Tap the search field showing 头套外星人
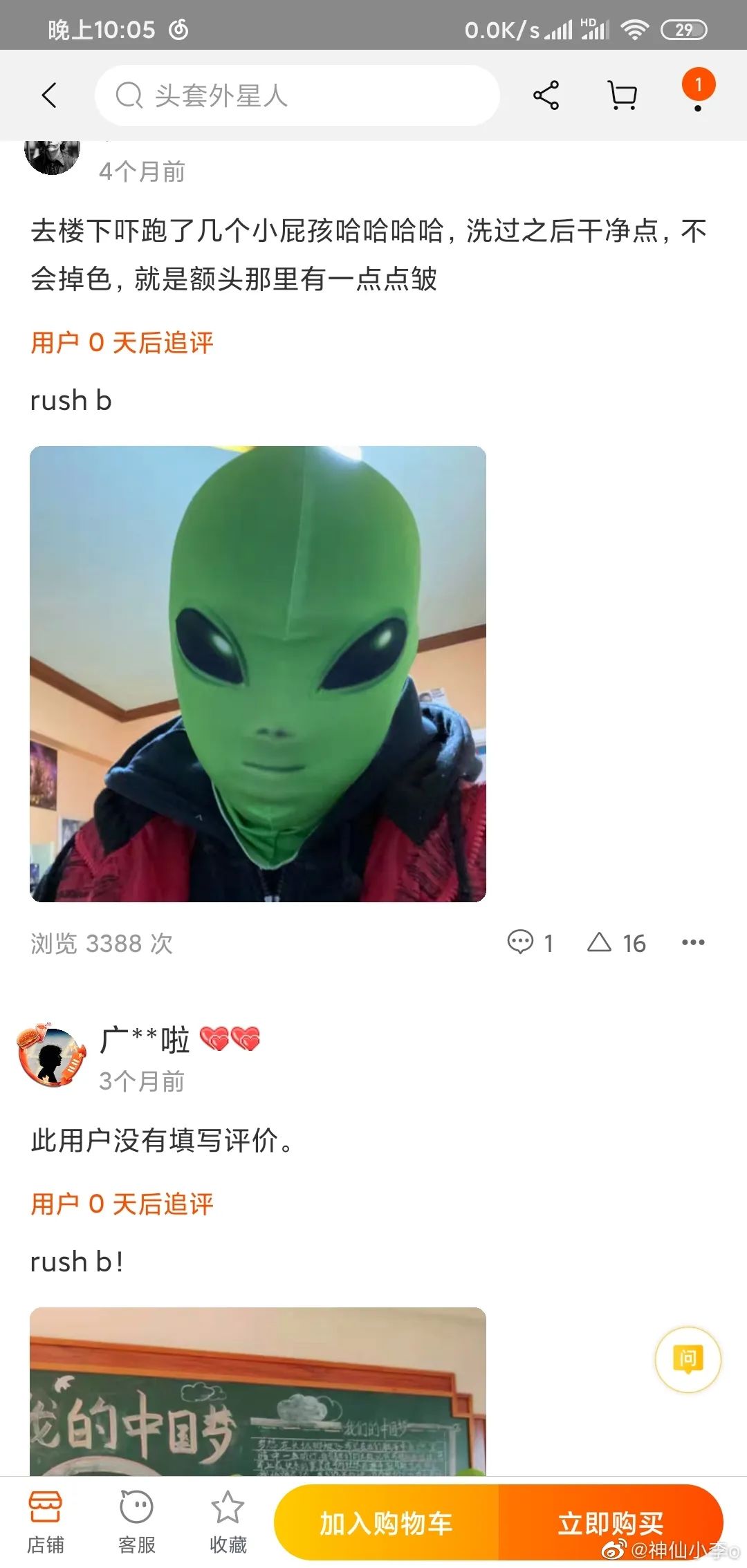 coord(297,96)
